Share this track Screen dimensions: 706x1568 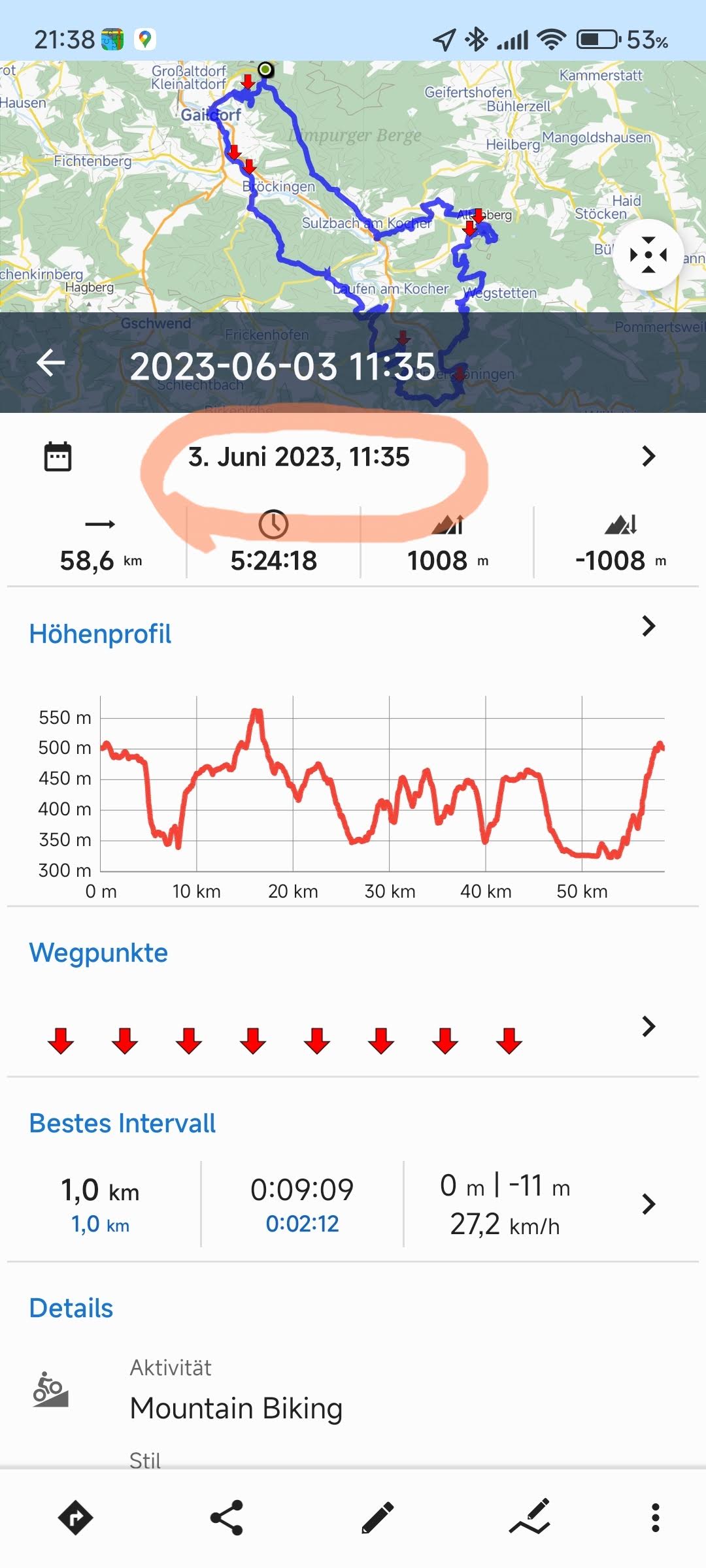click(227, 1518)
